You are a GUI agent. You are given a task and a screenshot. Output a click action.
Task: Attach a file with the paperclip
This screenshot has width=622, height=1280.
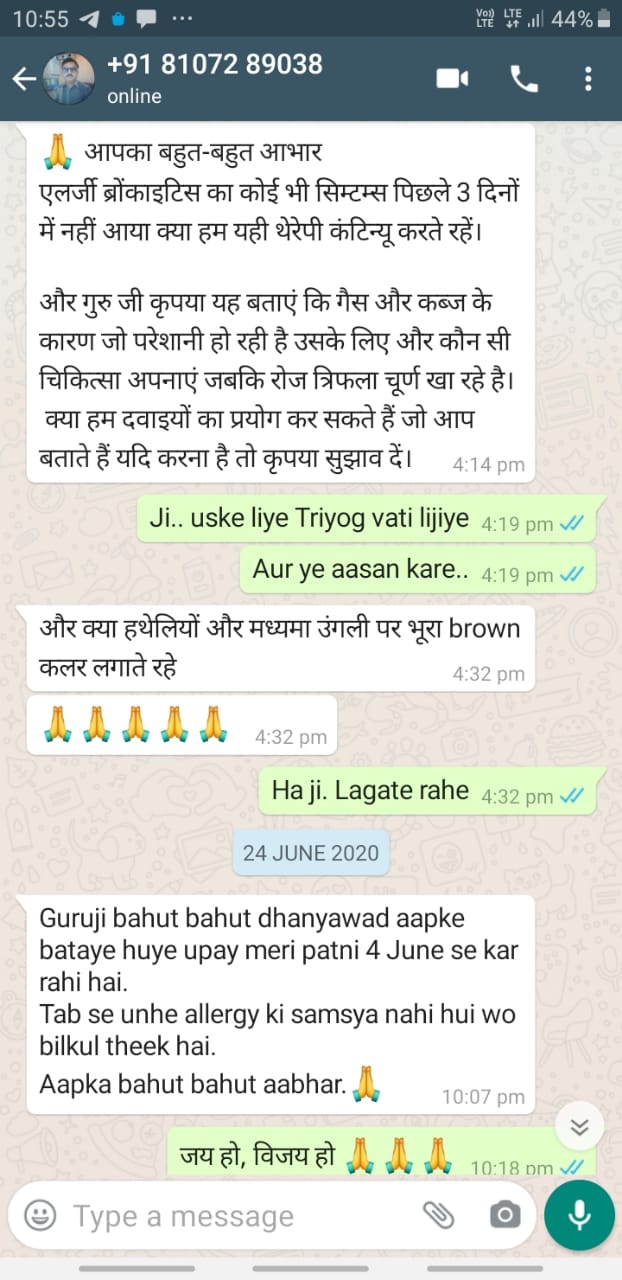coord(438,1215)
